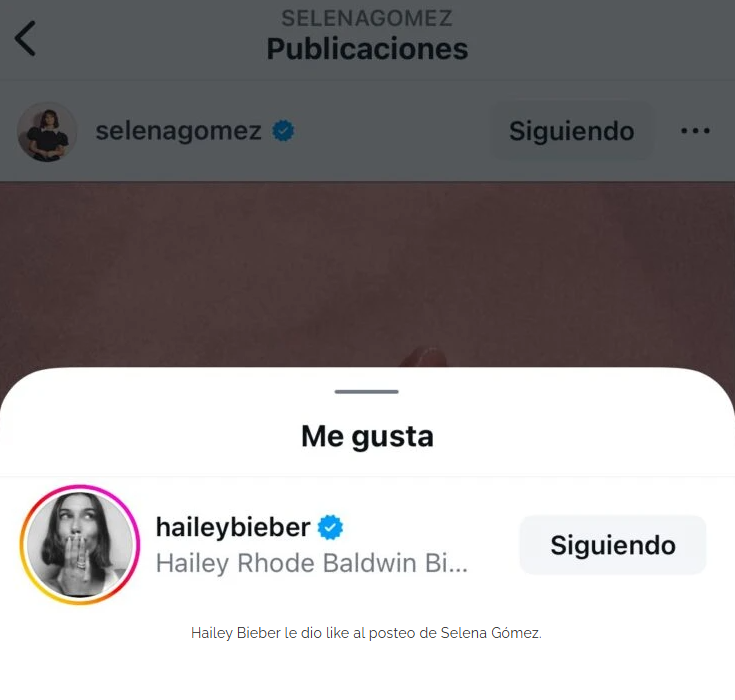The image size is (735, 700).
Task: Open the selenagomez username link
Action: coord(178,131)
